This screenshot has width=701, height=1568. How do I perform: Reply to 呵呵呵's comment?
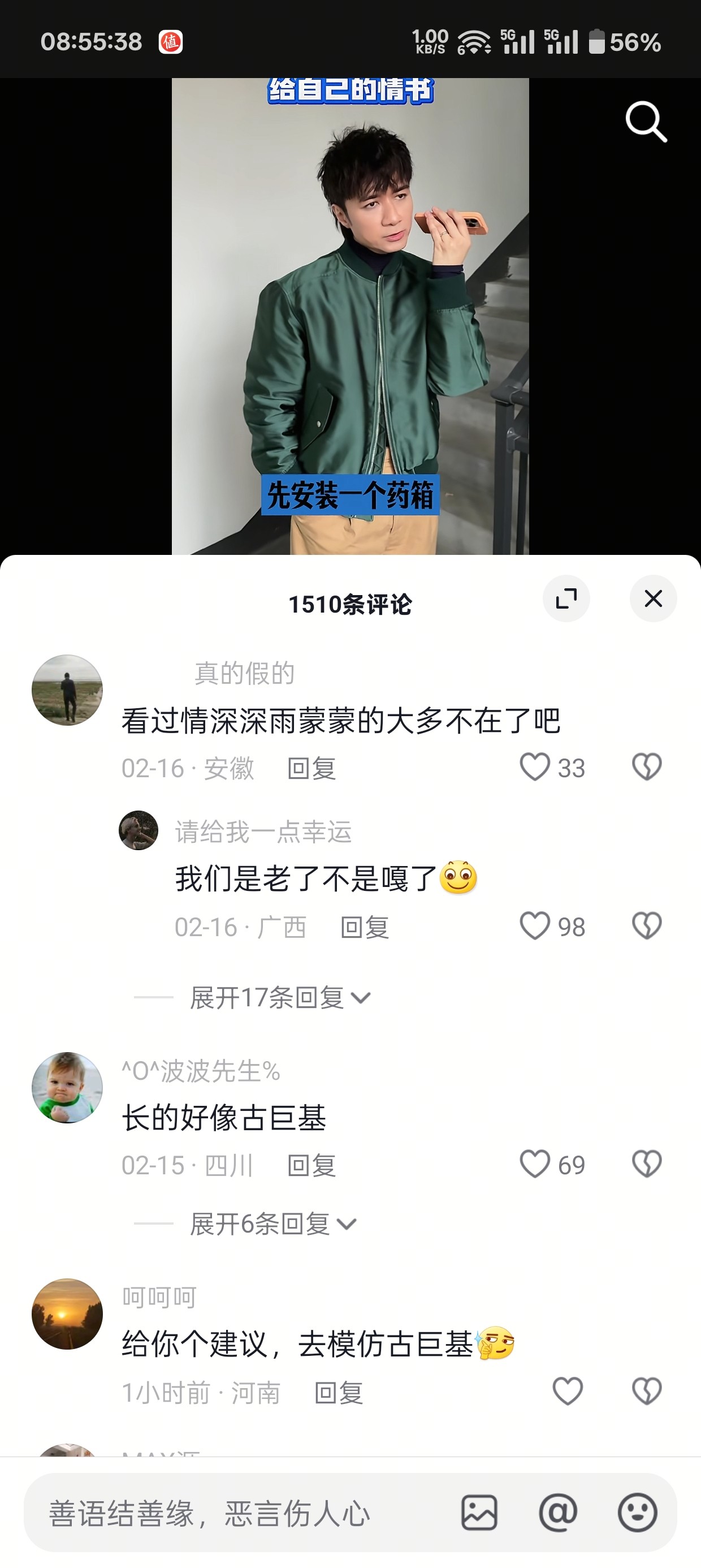[338, 1393]
